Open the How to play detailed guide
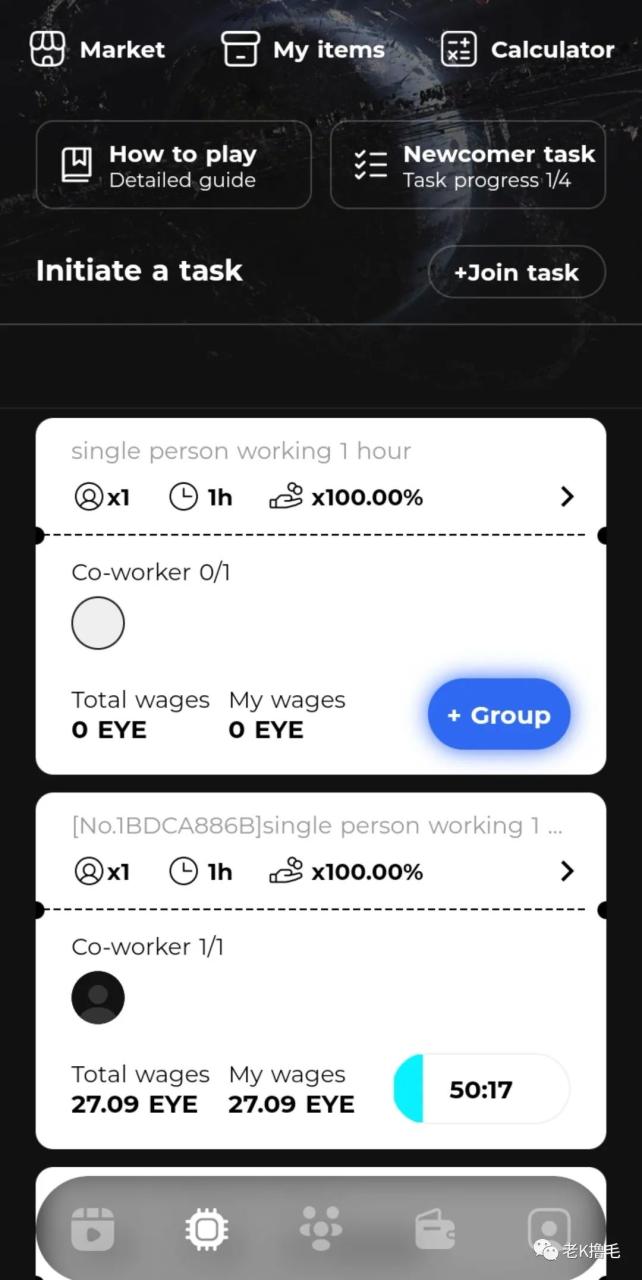This screenshot has width=642, height=1280. [x=173, y=165]
